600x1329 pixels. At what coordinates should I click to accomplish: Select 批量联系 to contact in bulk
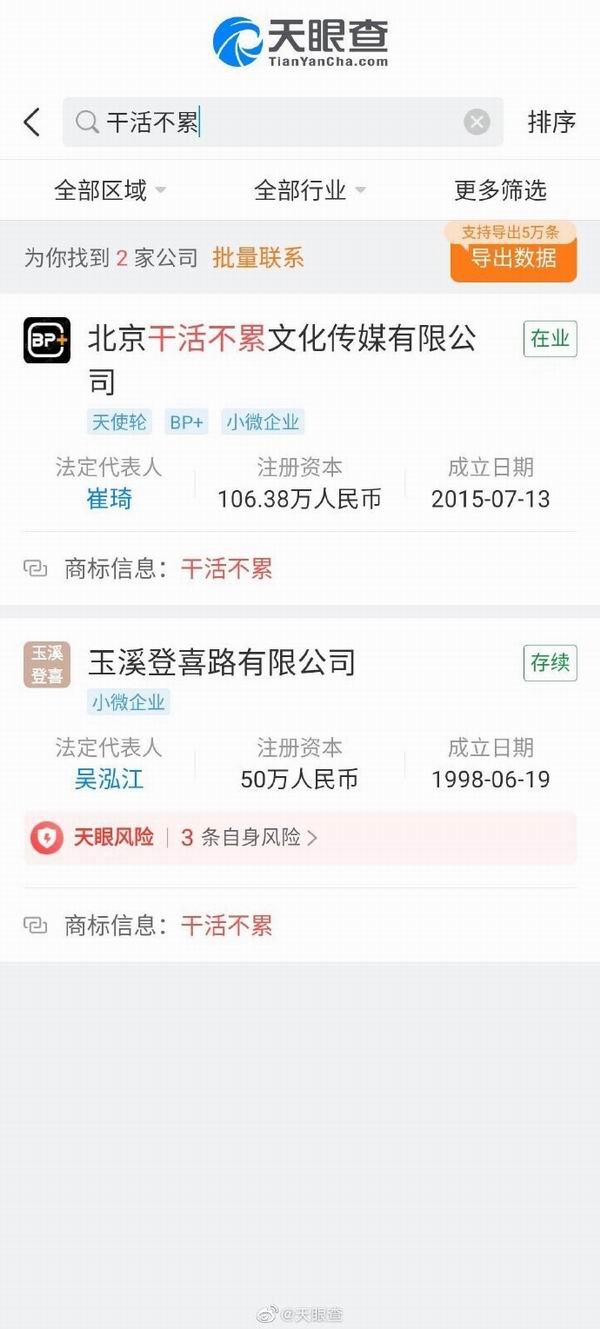[258, 258]
